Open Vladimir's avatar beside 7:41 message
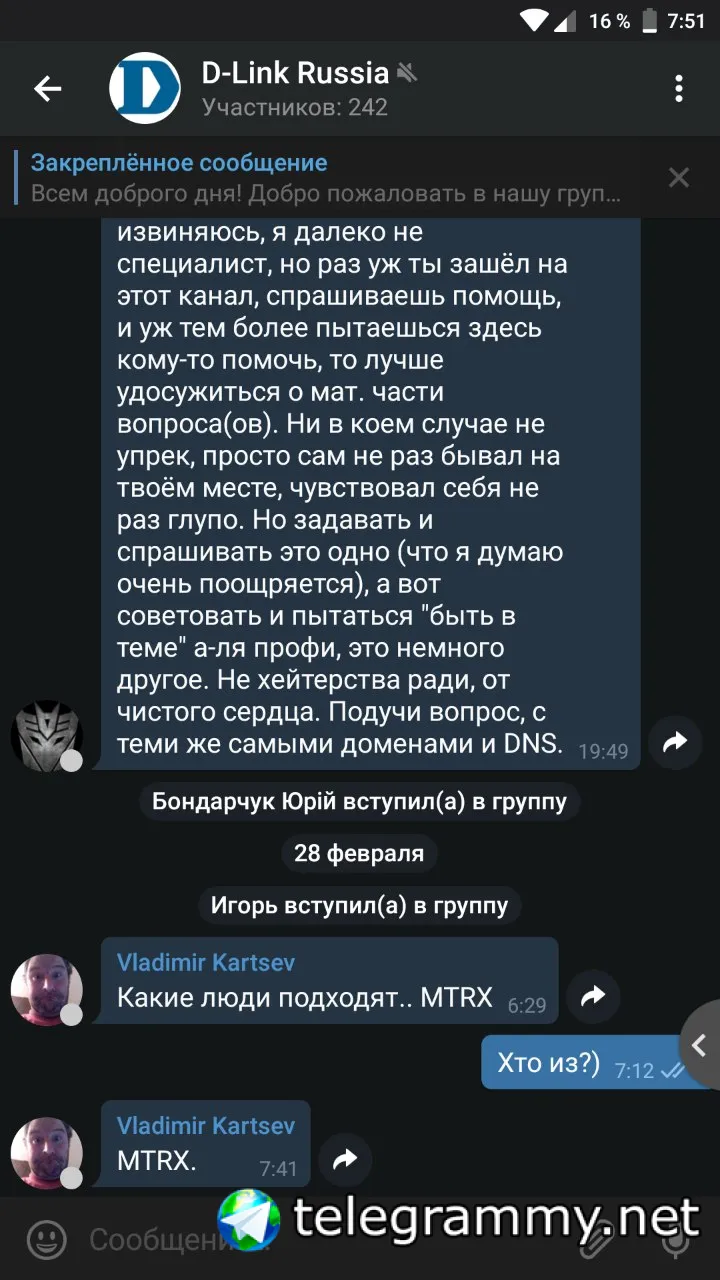 (46, 1153)
